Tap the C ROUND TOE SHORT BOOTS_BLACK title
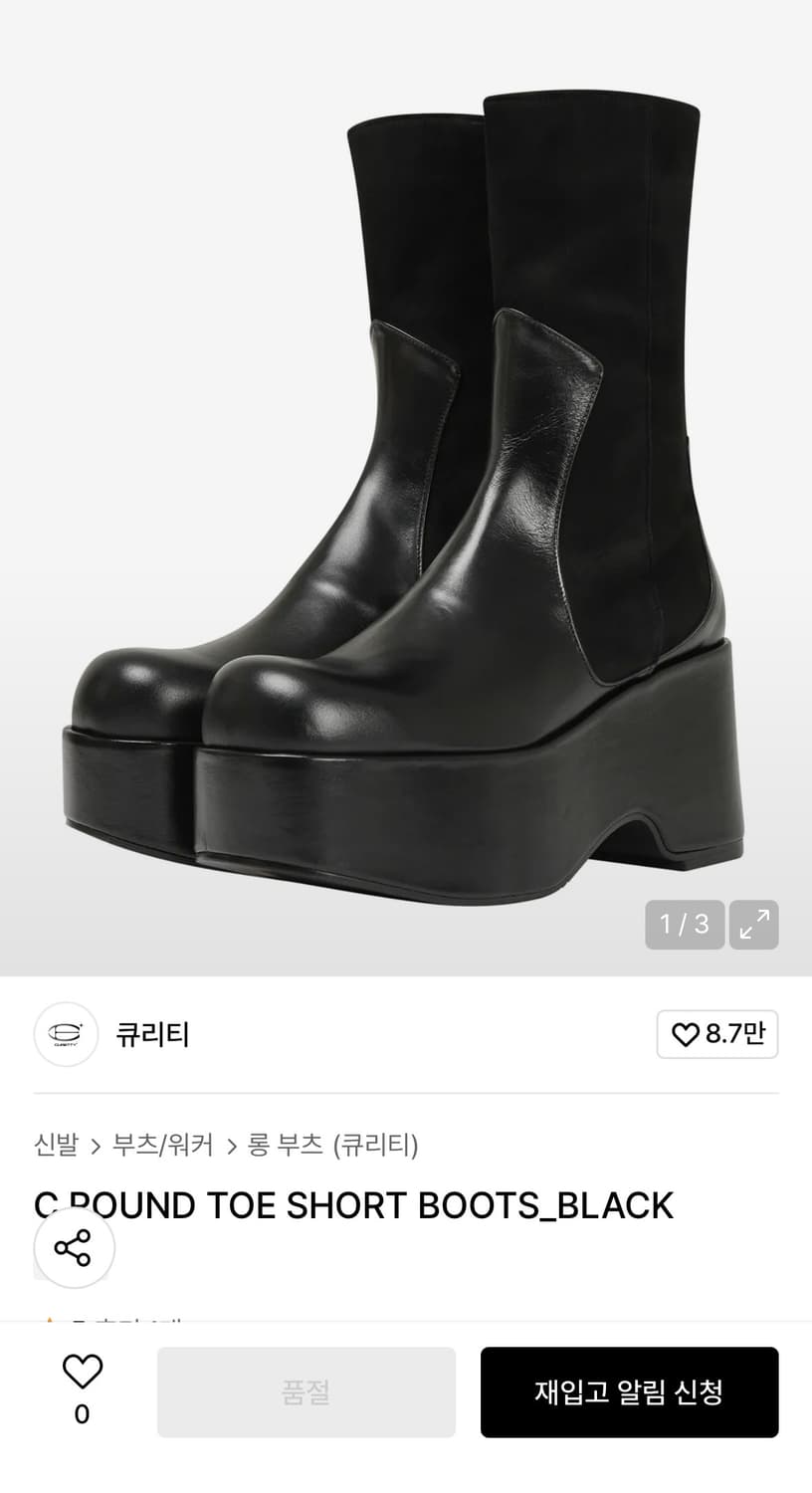This screenshot has height=1493, width=812. click(354, 1205)
